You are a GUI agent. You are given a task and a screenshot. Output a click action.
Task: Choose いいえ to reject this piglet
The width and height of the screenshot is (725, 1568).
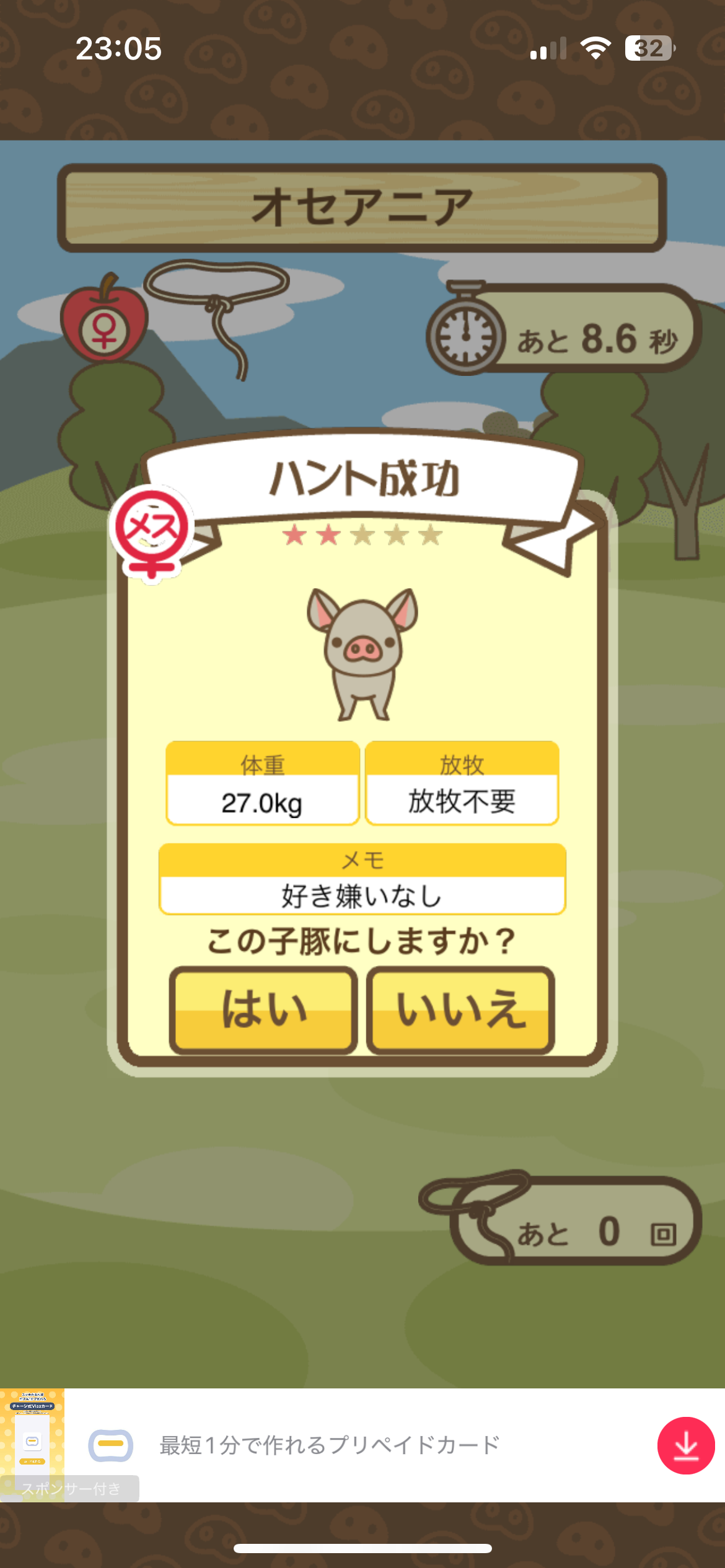[x=460, y=1009]
